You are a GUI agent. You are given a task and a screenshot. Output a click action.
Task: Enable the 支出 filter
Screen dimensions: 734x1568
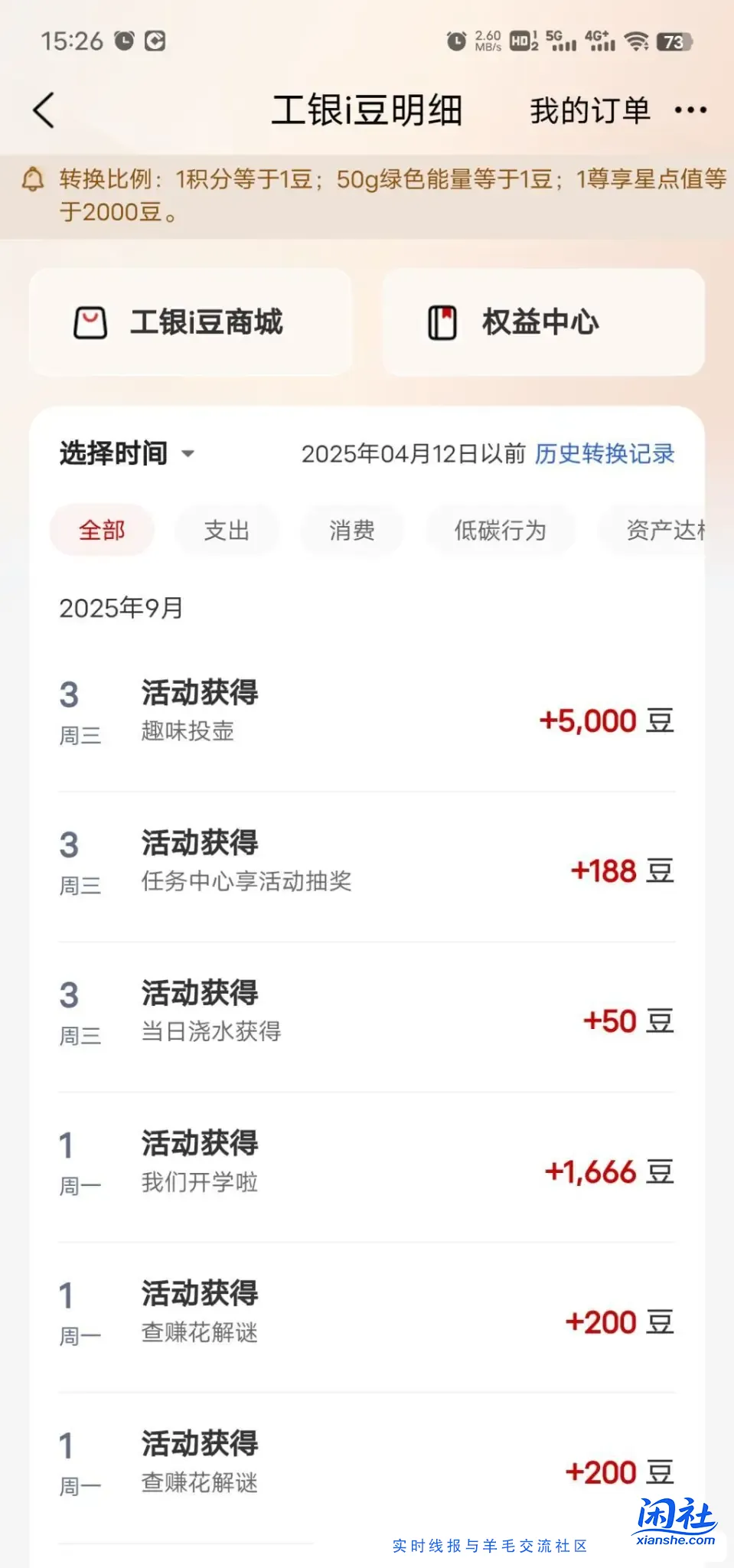[227, 530]
